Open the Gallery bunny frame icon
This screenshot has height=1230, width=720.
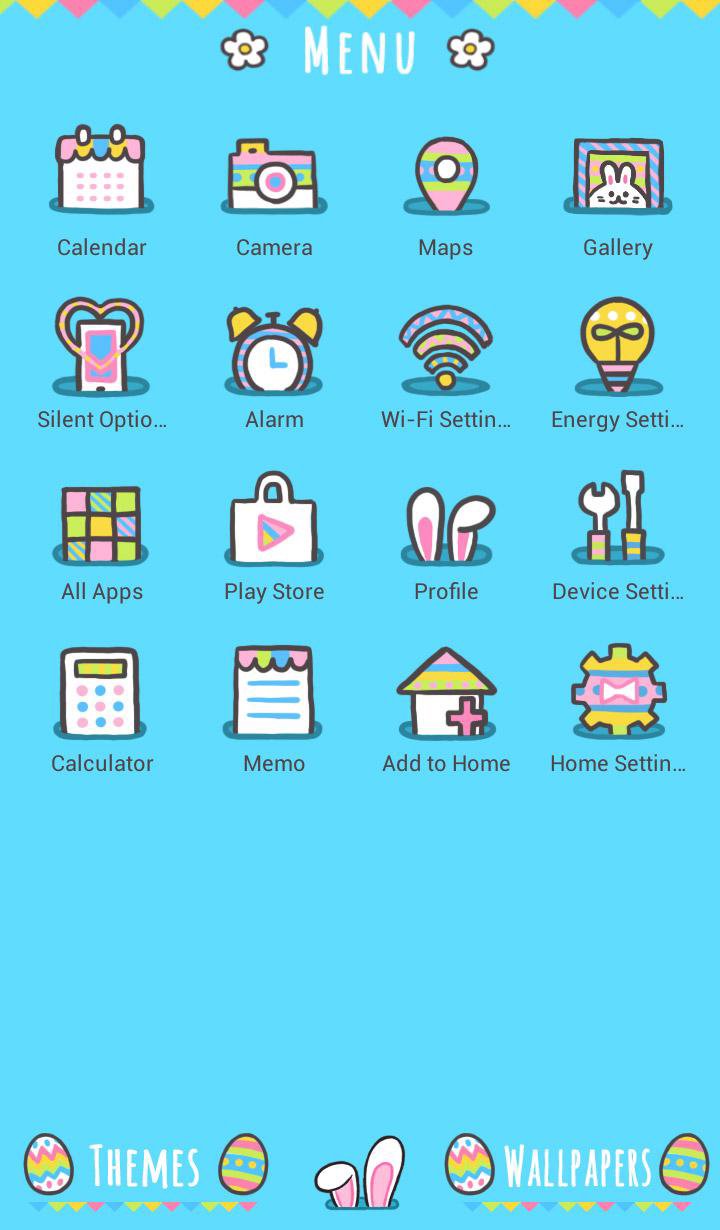(617, 176)
